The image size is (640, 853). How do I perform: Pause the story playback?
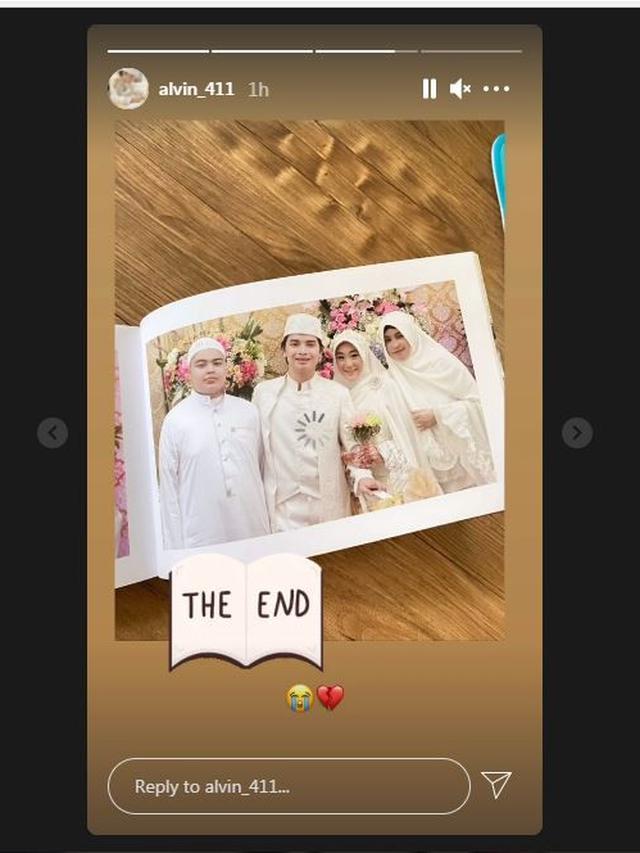[429, 89]
